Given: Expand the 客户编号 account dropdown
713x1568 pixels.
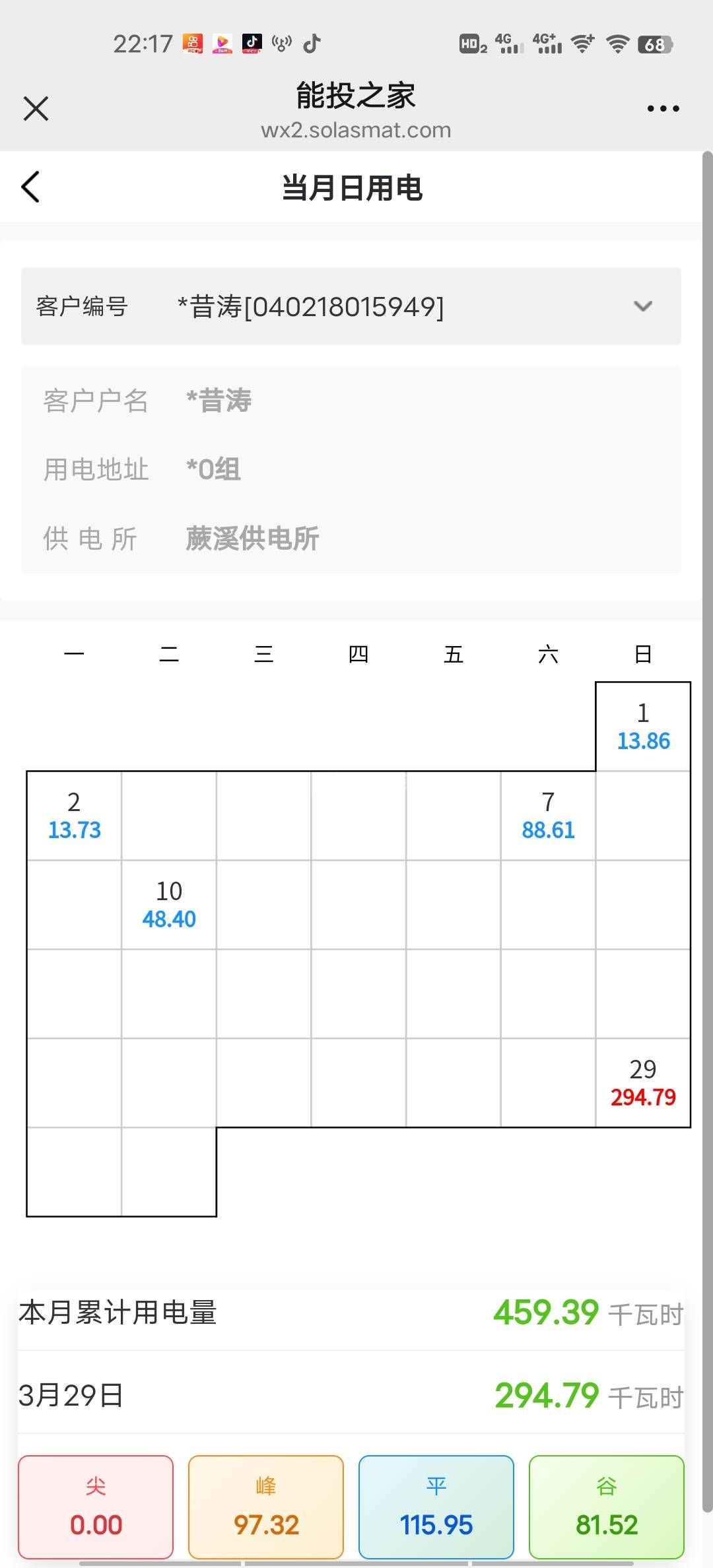Looking at the screenshot, I should pyautogui.click(x=642, y=306).
